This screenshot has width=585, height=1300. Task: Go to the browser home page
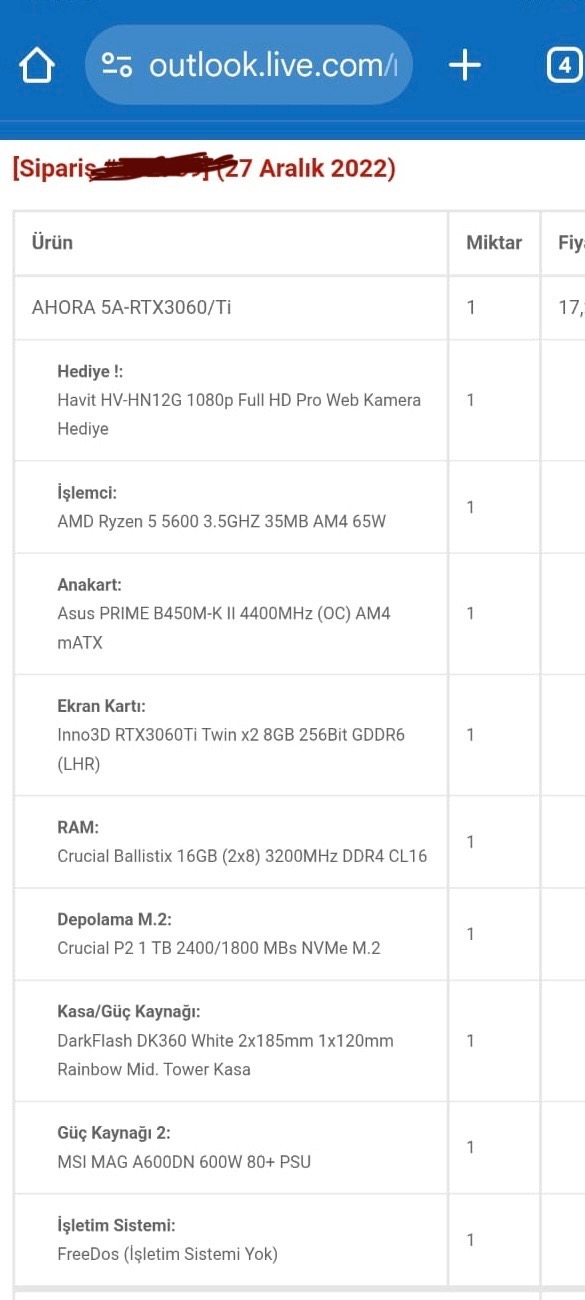pyautogui.click(x=37, y=66)
